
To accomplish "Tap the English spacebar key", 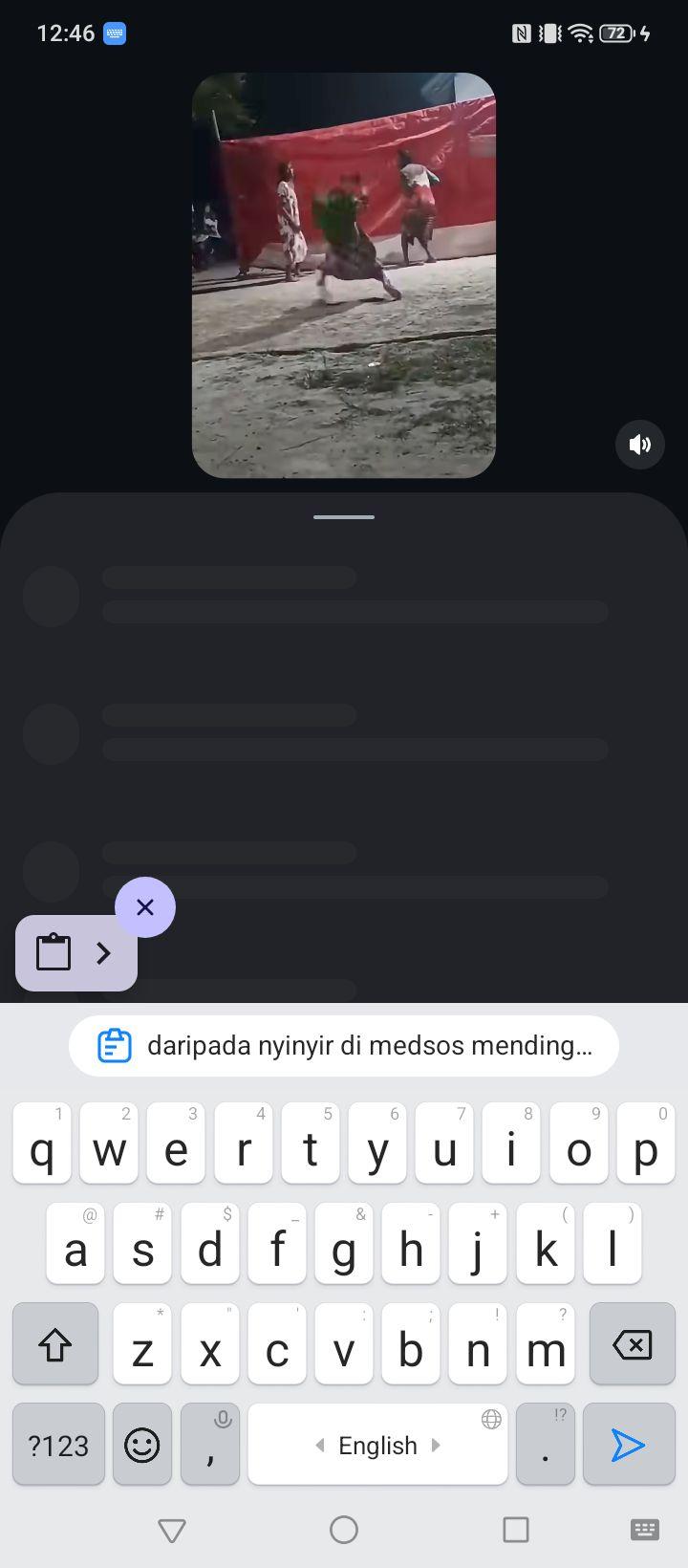I will coord(377,1444).
